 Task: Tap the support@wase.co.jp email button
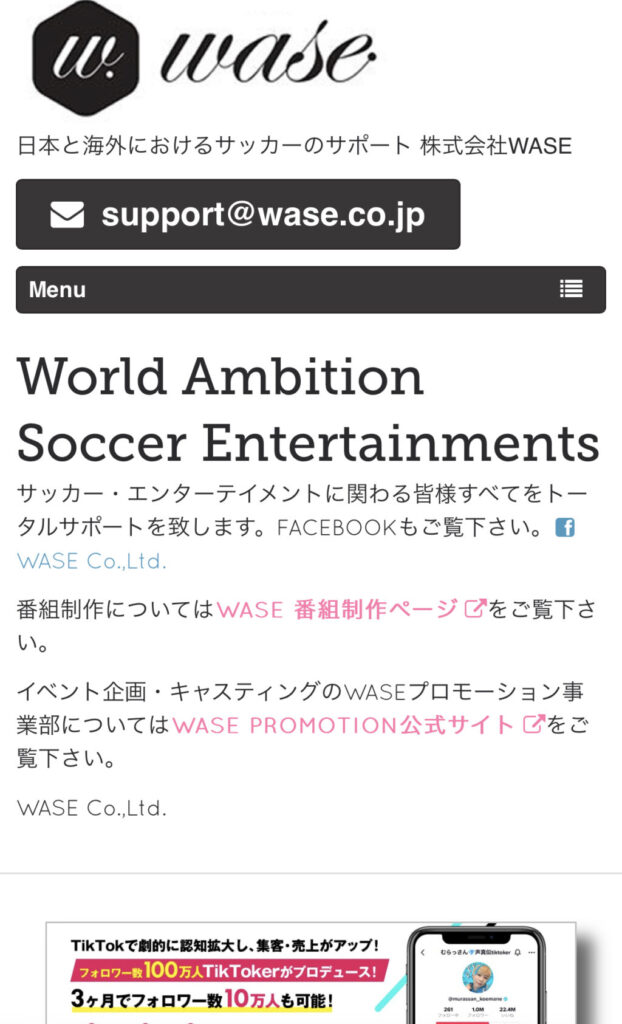[x=238, y=214]
